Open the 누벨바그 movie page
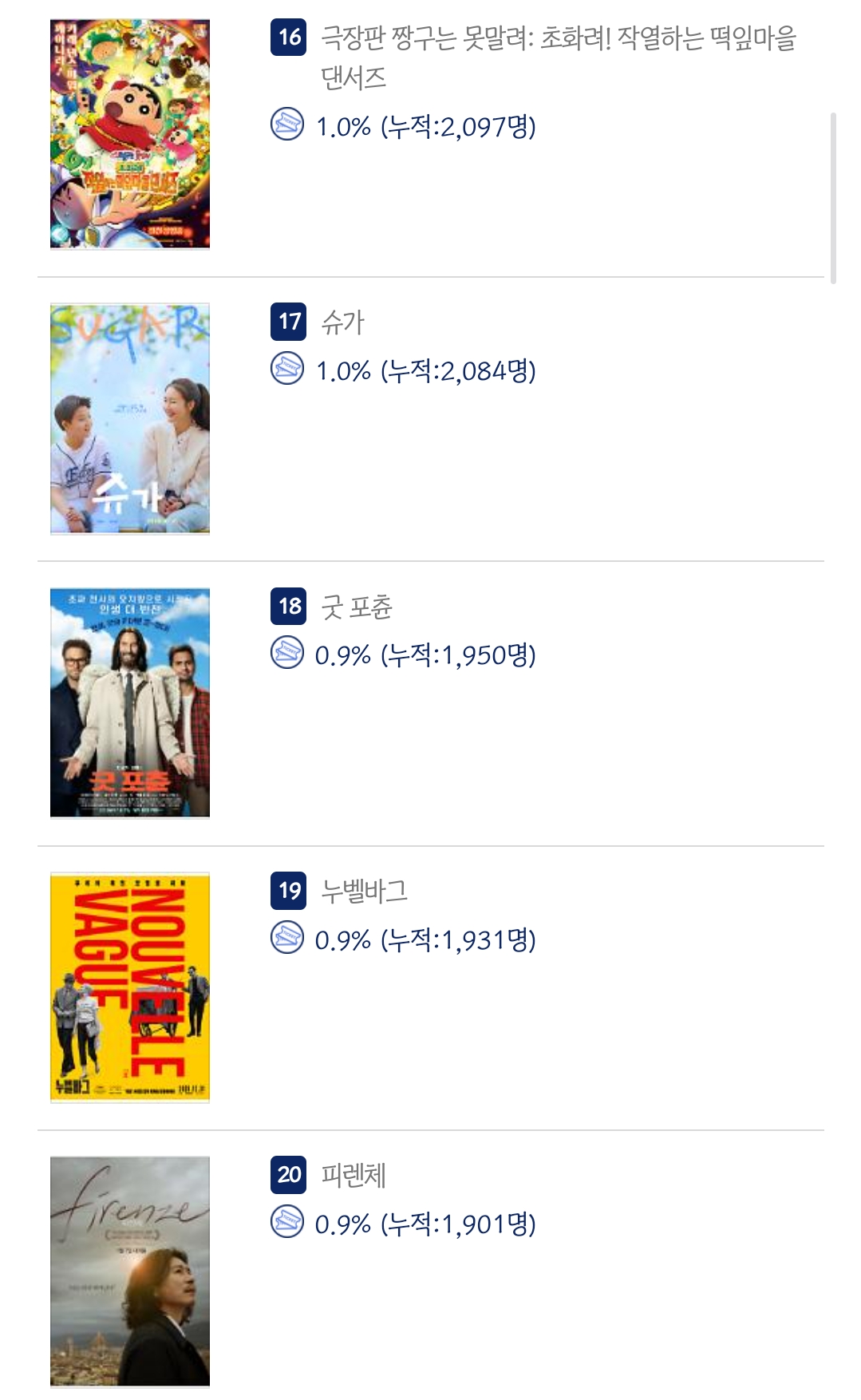The image size is (861, 1400). tap(364, 891)
